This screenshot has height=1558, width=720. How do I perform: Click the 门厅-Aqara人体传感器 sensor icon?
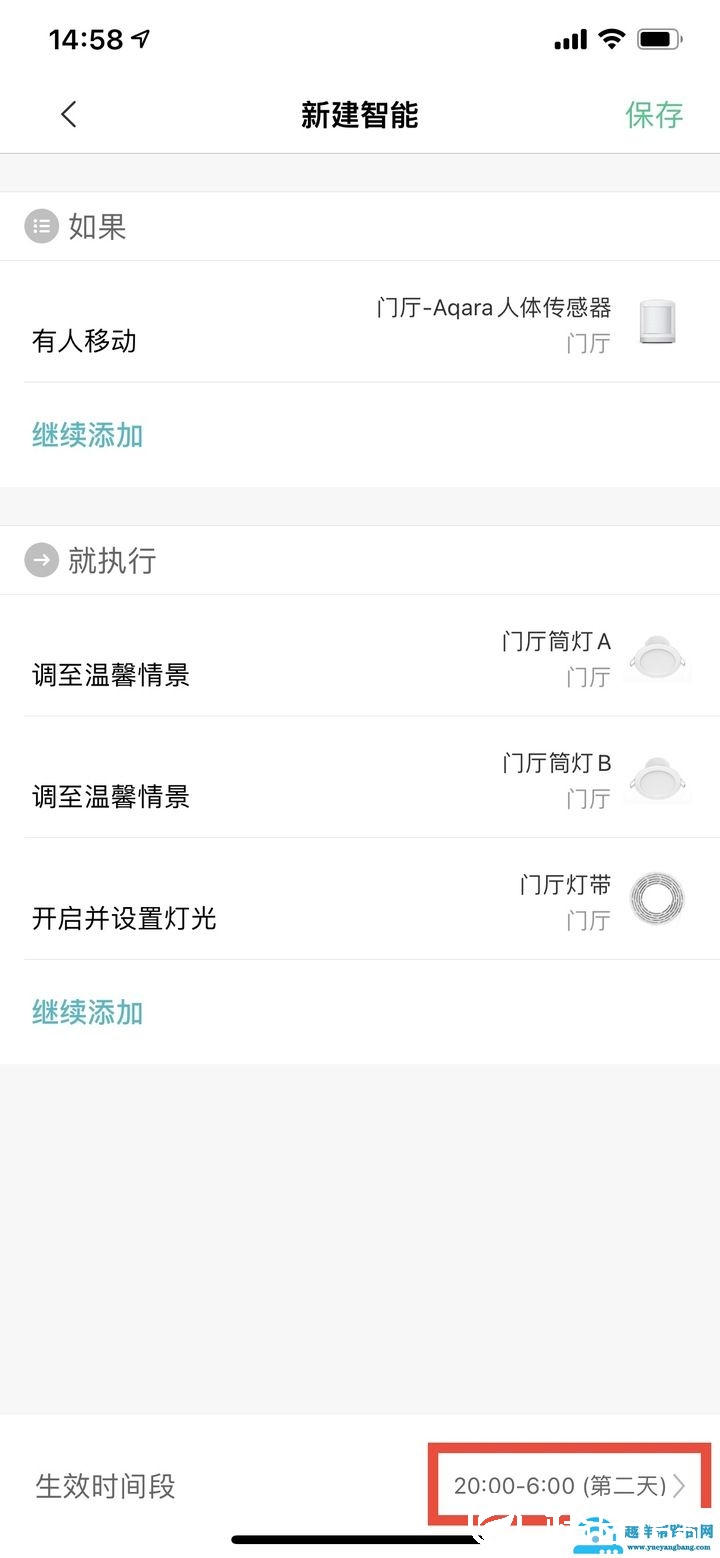click(x=659, y=320)
